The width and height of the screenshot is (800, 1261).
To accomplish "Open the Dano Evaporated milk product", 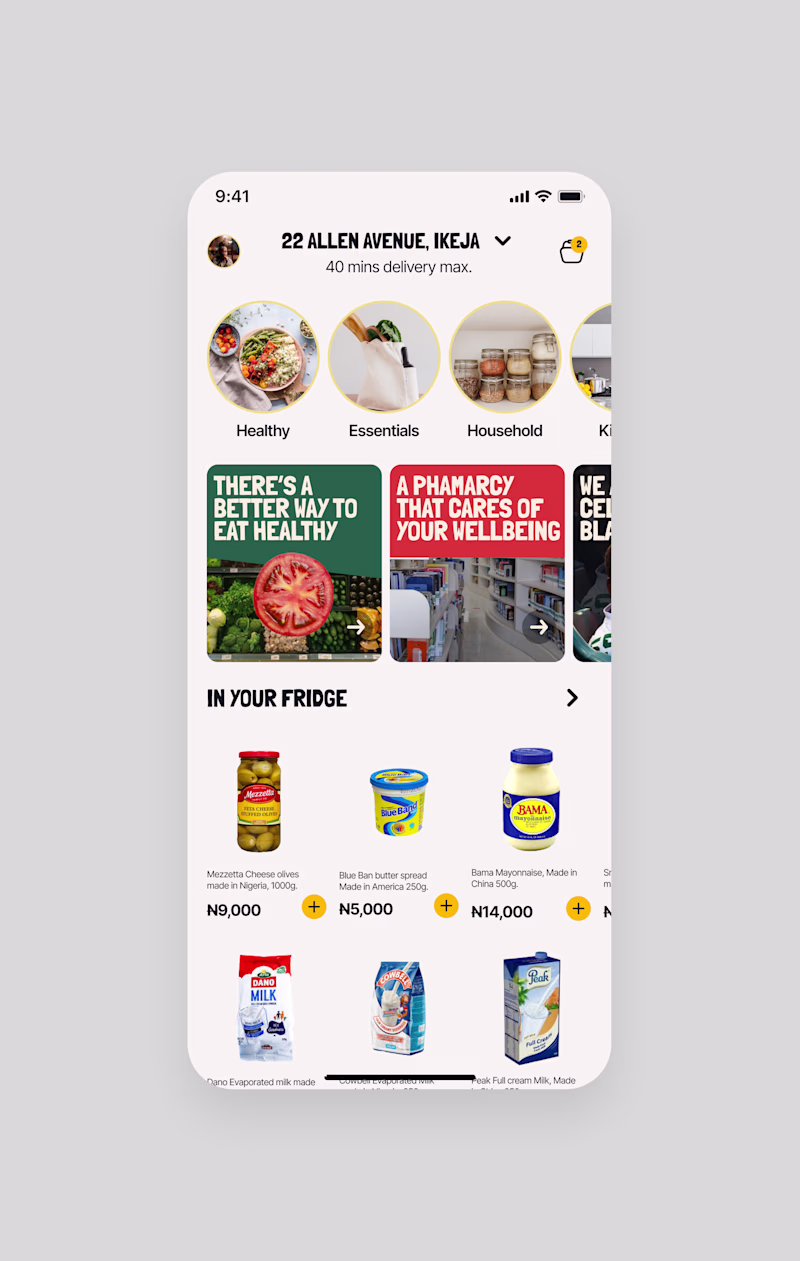I will coord(265,1008).
